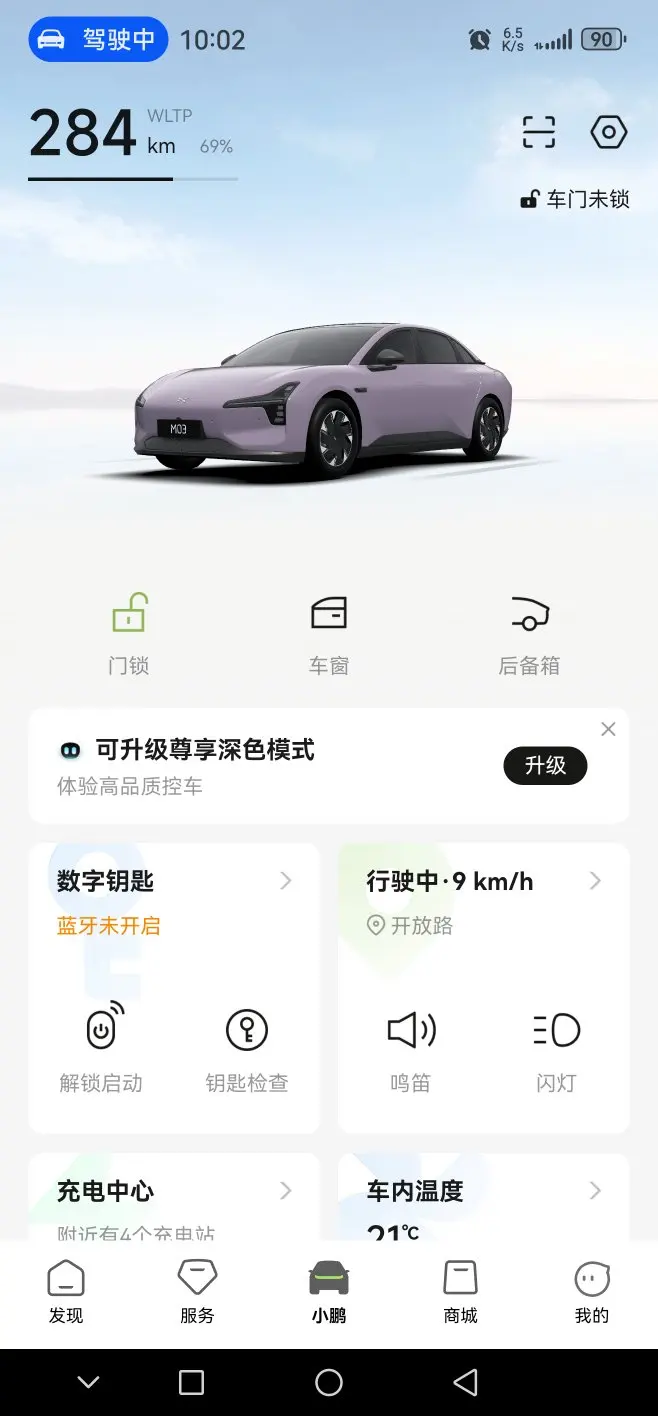The width and height of the screenshot is (658, 1416).
Task: Flash the lights with 闪灯
Action: 556,1045
